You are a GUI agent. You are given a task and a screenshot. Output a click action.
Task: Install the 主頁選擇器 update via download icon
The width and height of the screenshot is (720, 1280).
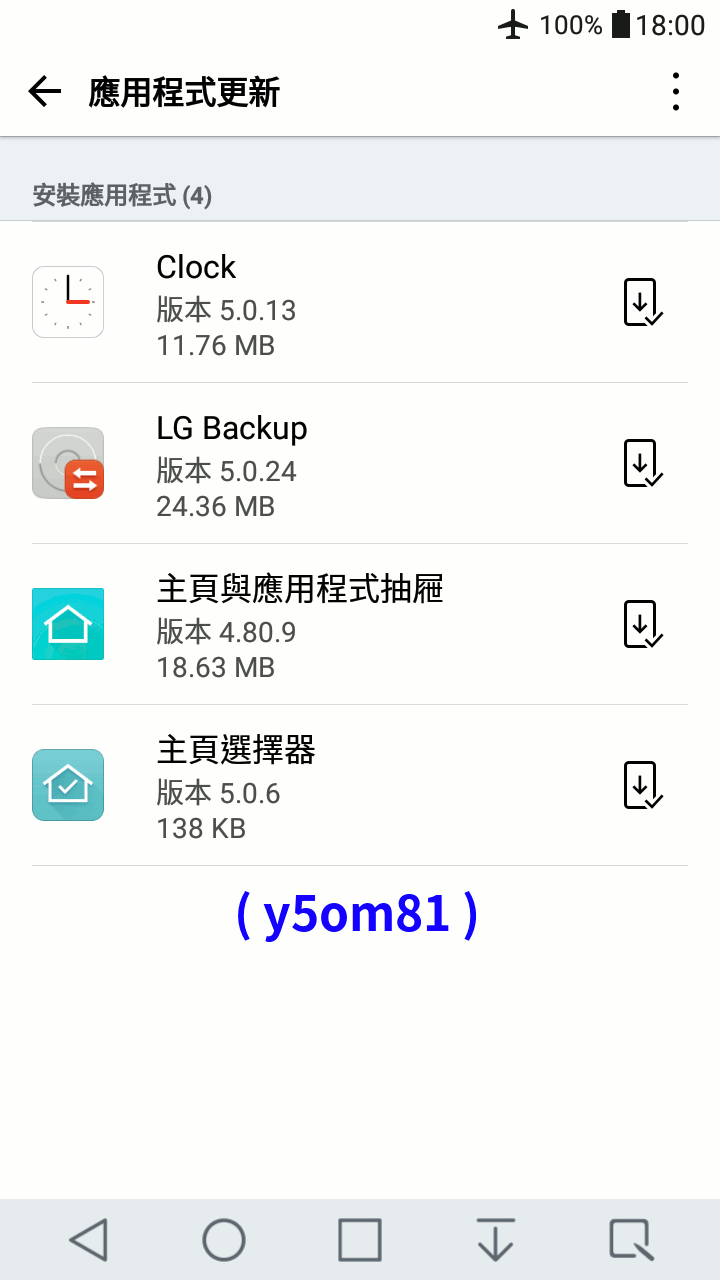(642, 785)
